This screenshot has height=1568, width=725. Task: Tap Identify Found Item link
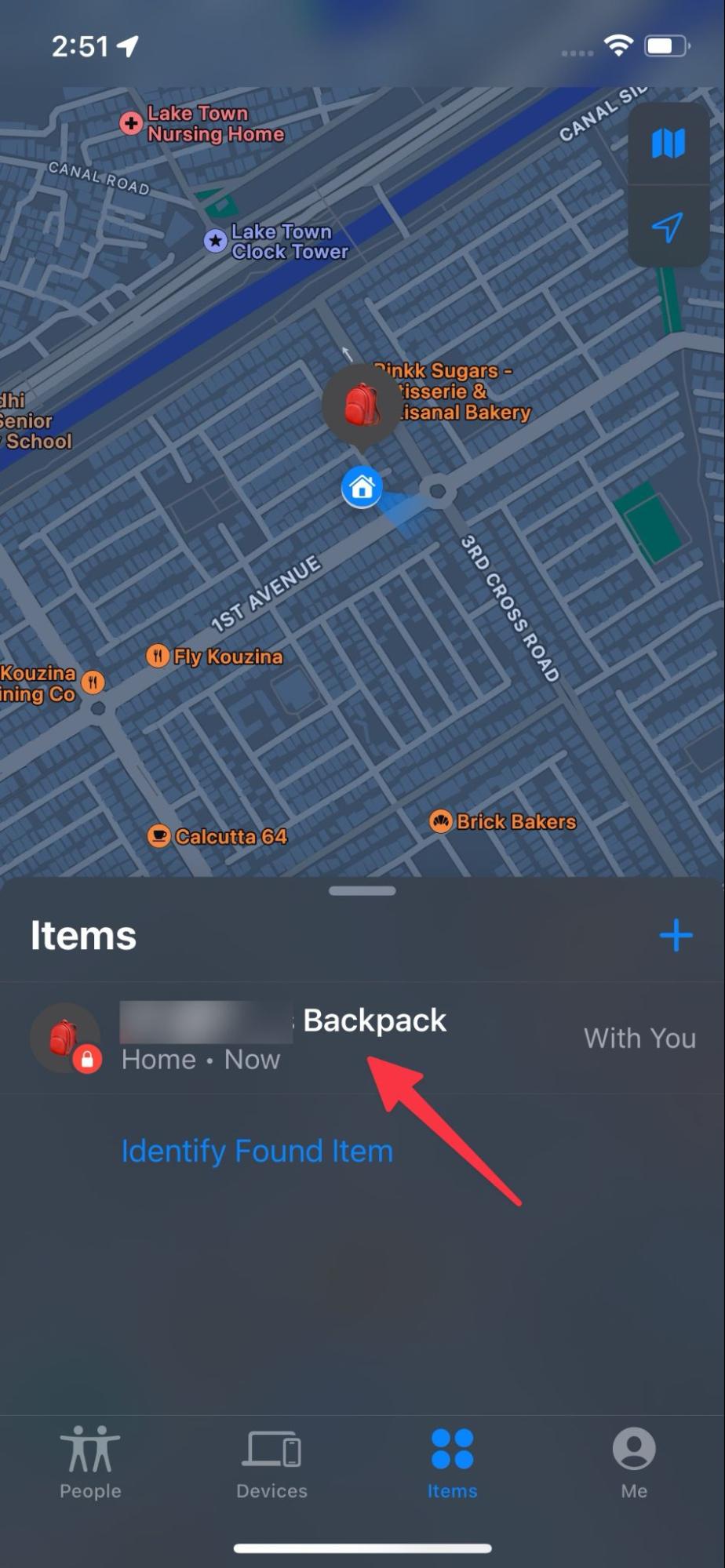coord(257,1151)
